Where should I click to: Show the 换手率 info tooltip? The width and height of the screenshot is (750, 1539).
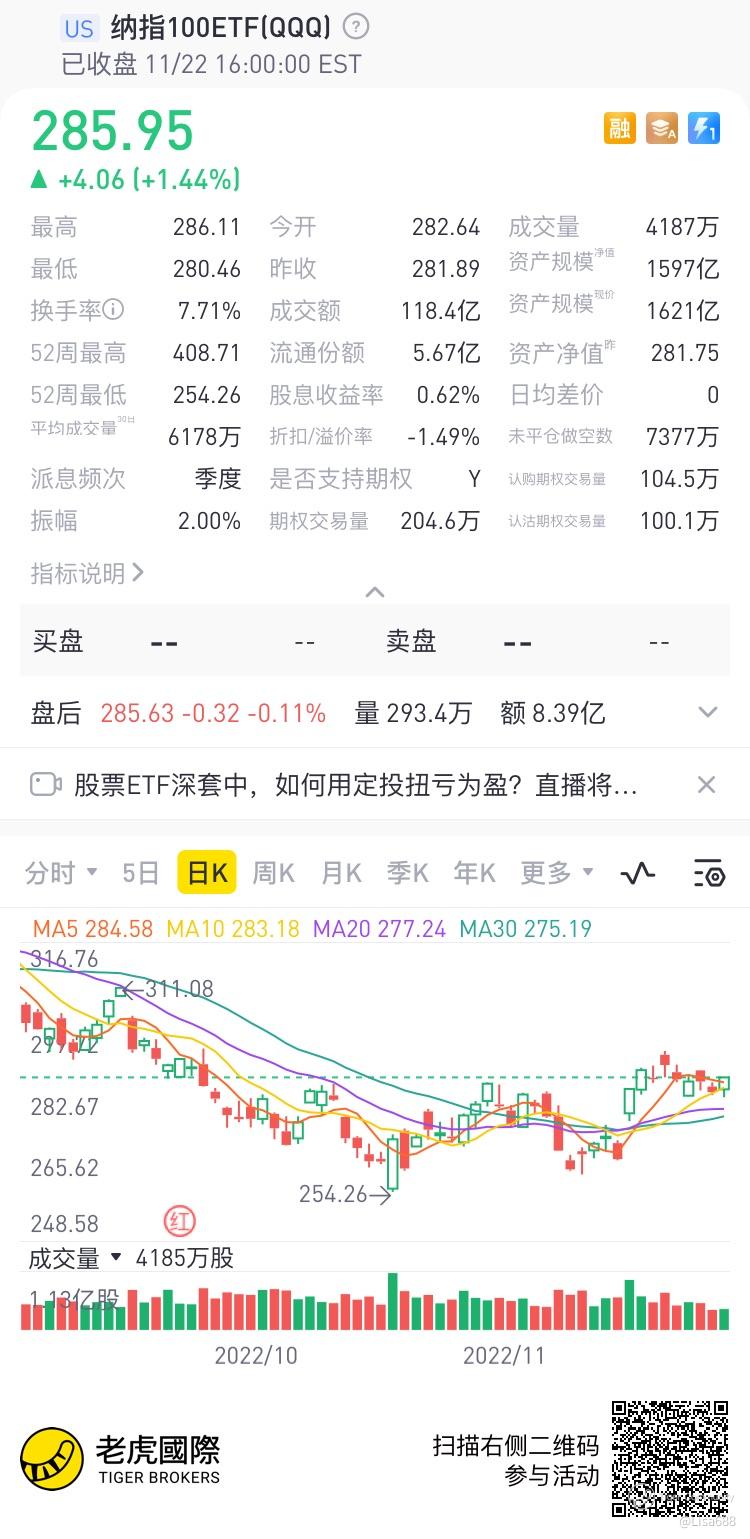[x=114, y=311]
